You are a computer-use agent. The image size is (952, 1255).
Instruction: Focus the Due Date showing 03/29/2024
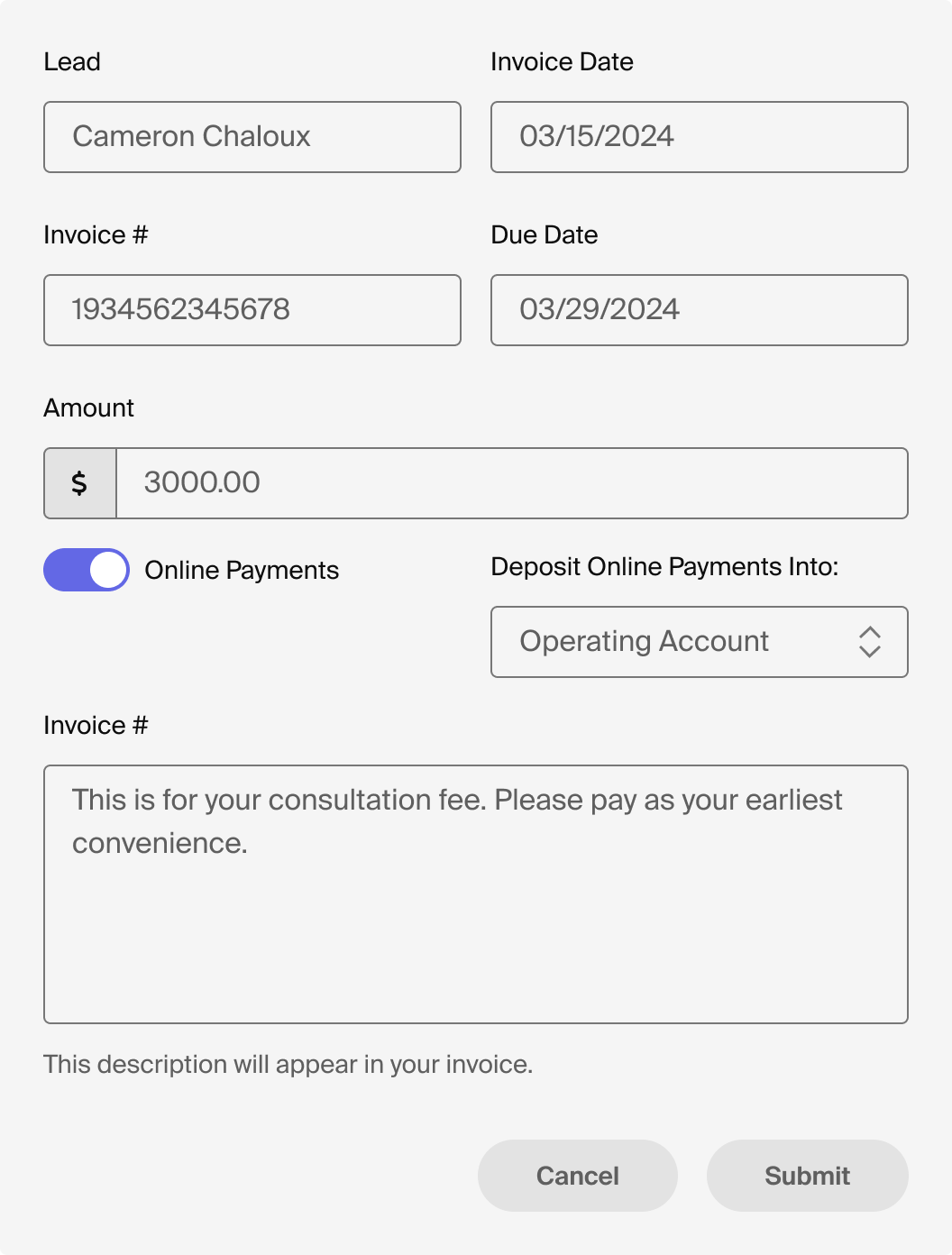[x=699, y=310]
